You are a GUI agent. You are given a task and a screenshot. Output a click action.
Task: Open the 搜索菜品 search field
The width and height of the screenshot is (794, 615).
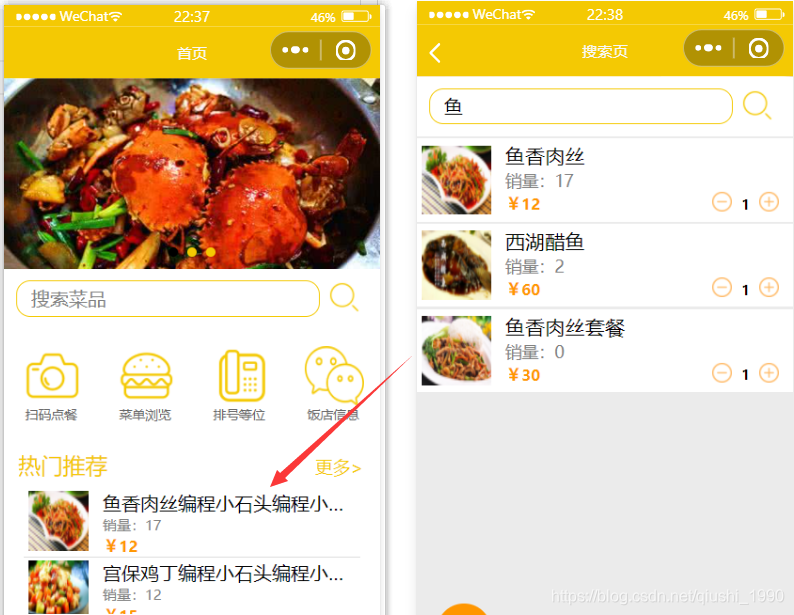click(167, 299)
